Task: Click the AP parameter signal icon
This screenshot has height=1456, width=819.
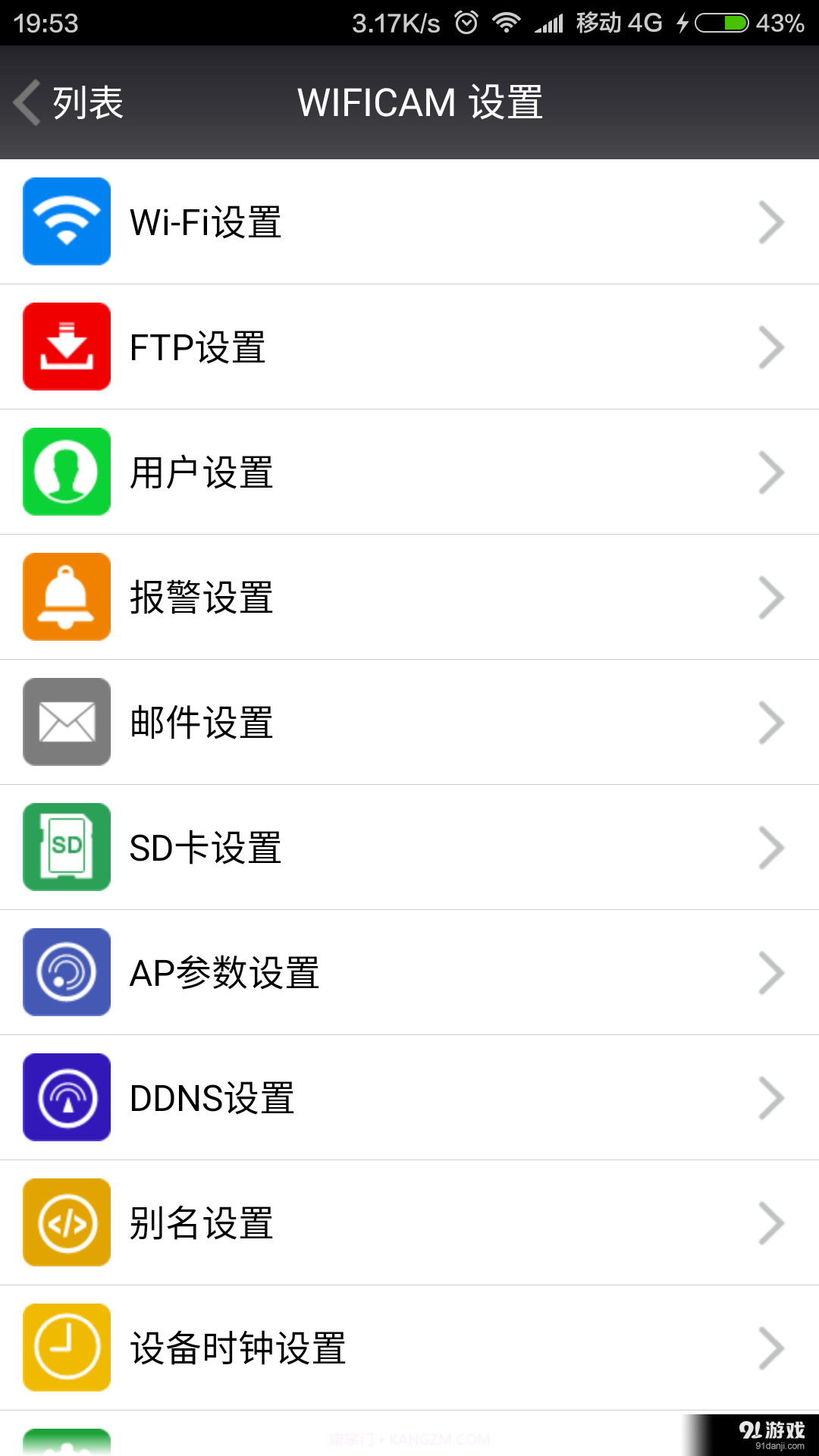Action: pyautogui.click(x=67, y=972)
